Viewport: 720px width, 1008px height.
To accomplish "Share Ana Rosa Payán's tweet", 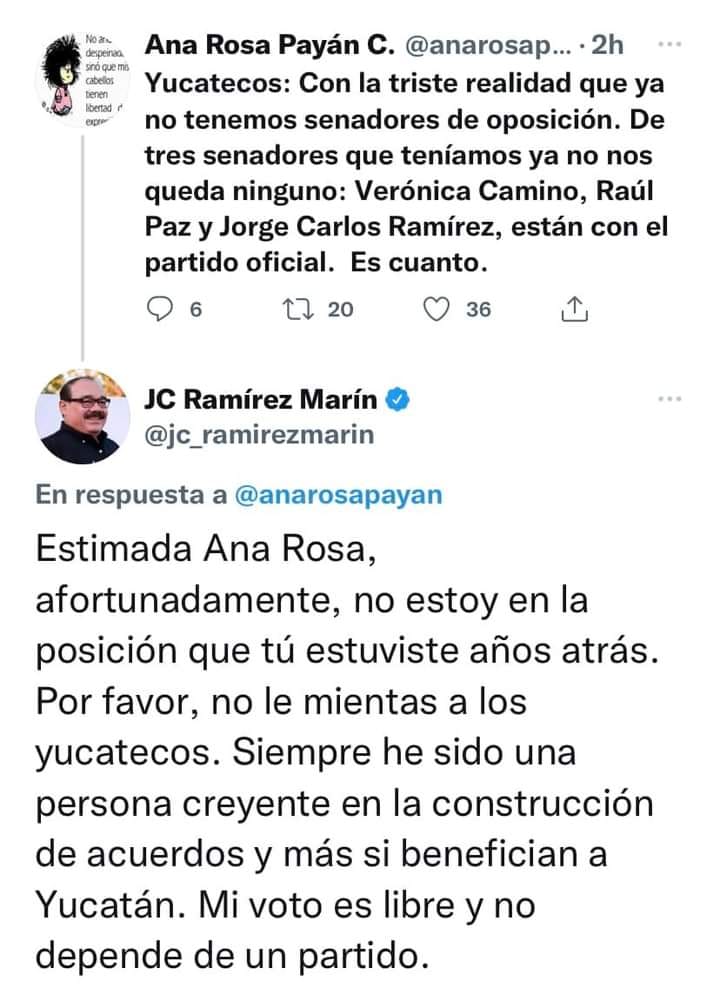I will tap(574, 311).
